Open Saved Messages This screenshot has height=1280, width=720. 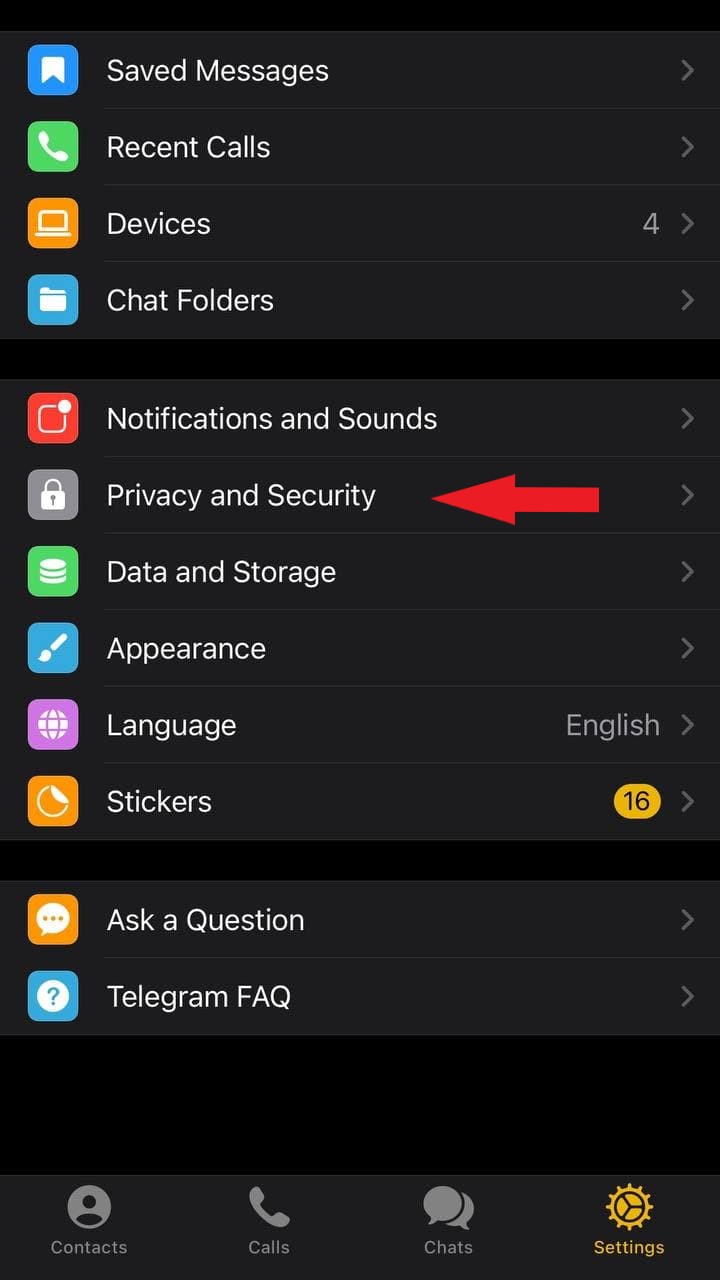pos(360,70)
